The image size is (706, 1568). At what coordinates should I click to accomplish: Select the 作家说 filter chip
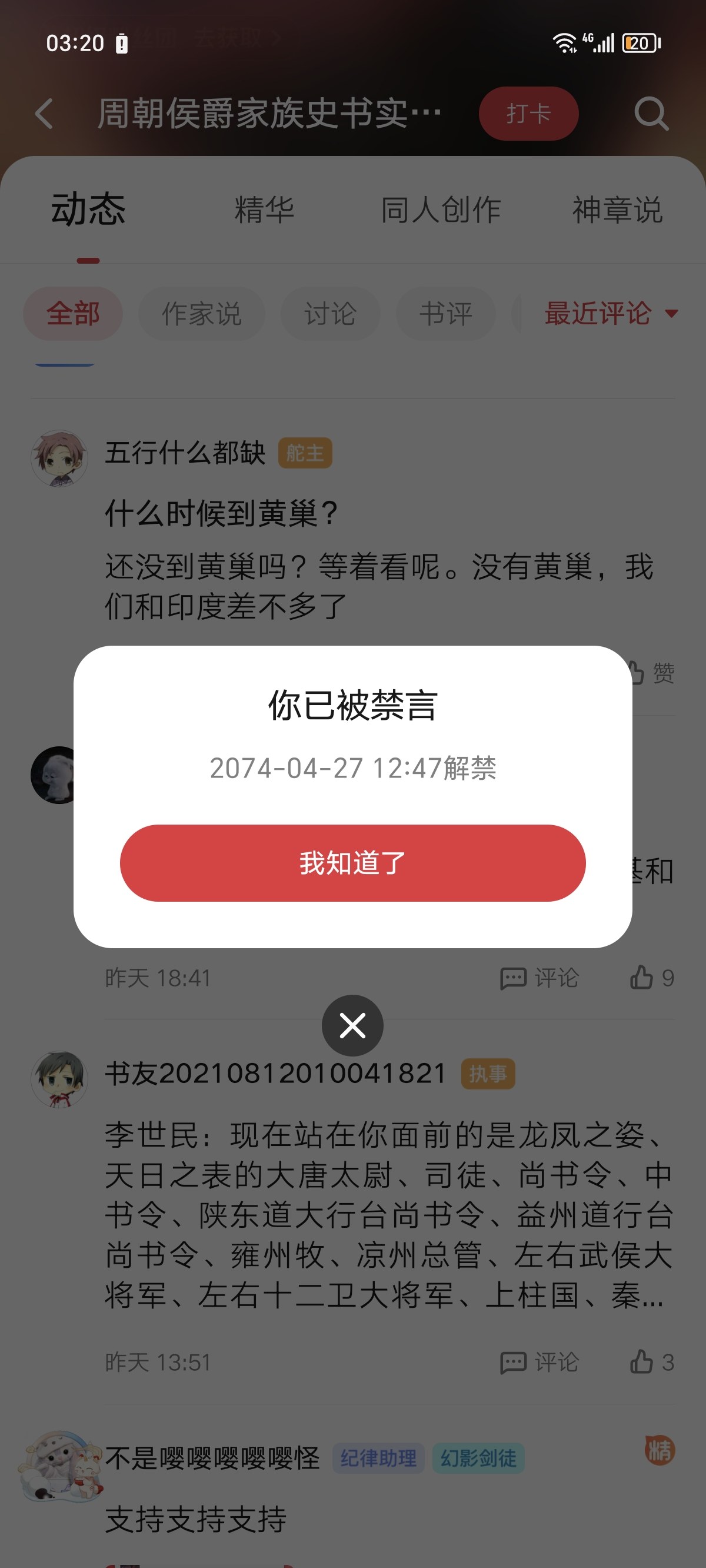tap(201, 314)
